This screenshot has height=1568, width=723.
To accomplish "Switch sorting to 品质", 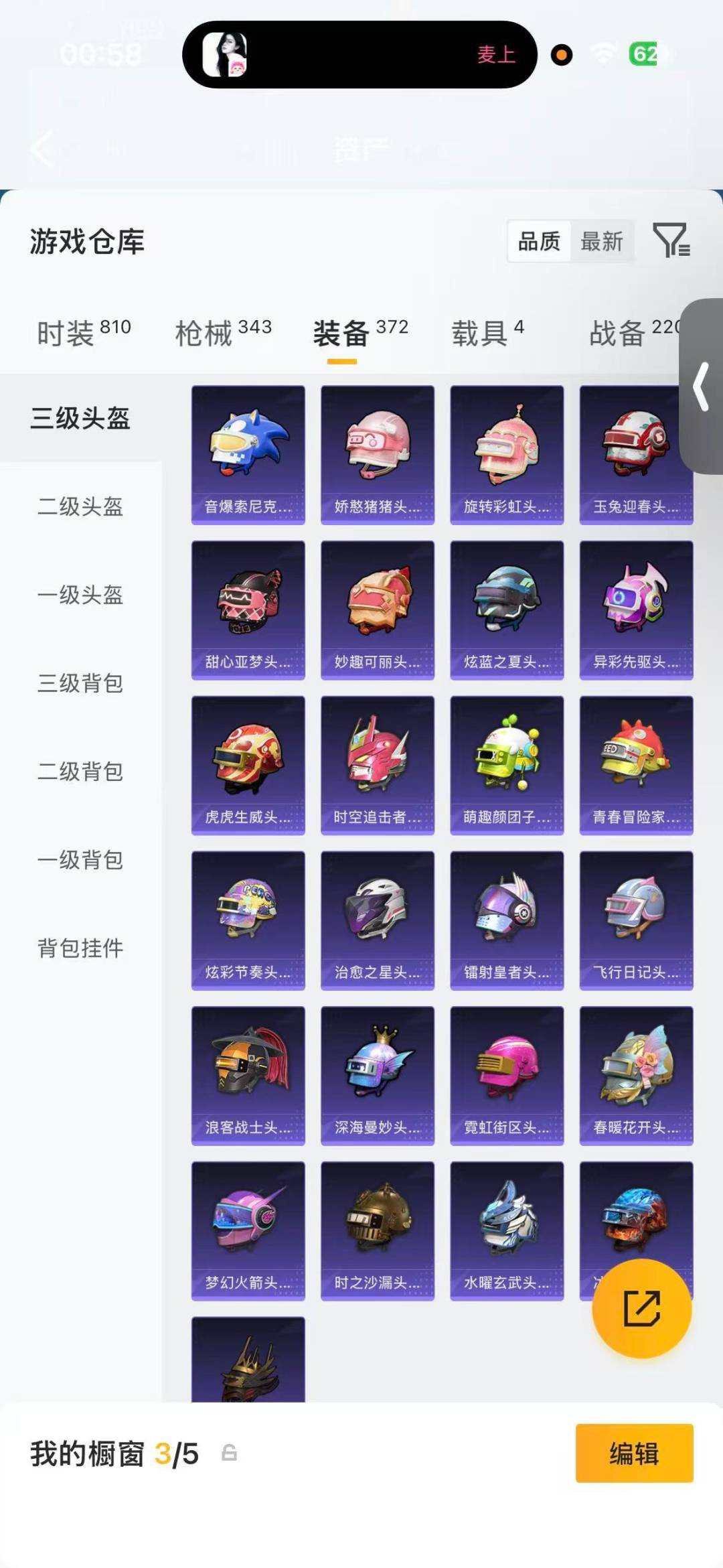I will pyautogui.click(x=540, y=242).
